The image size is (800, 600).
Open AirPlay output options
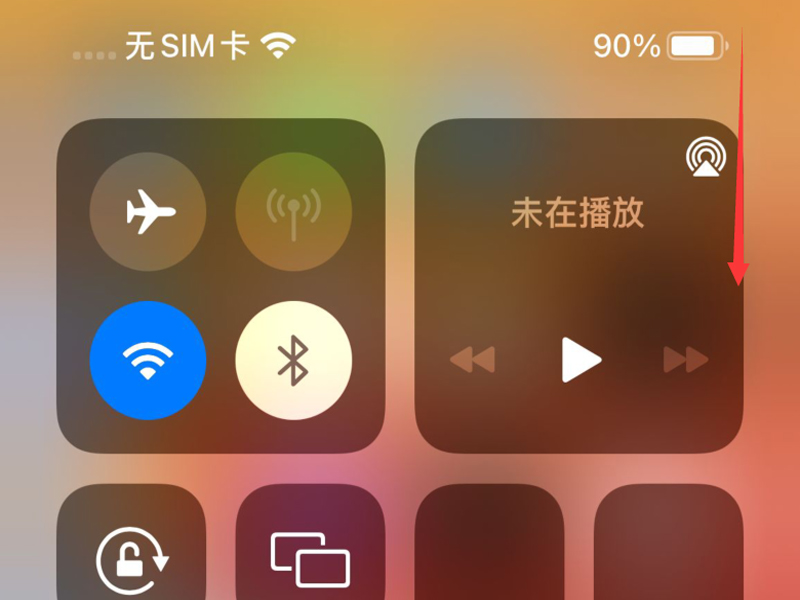(x=706, y=158)
